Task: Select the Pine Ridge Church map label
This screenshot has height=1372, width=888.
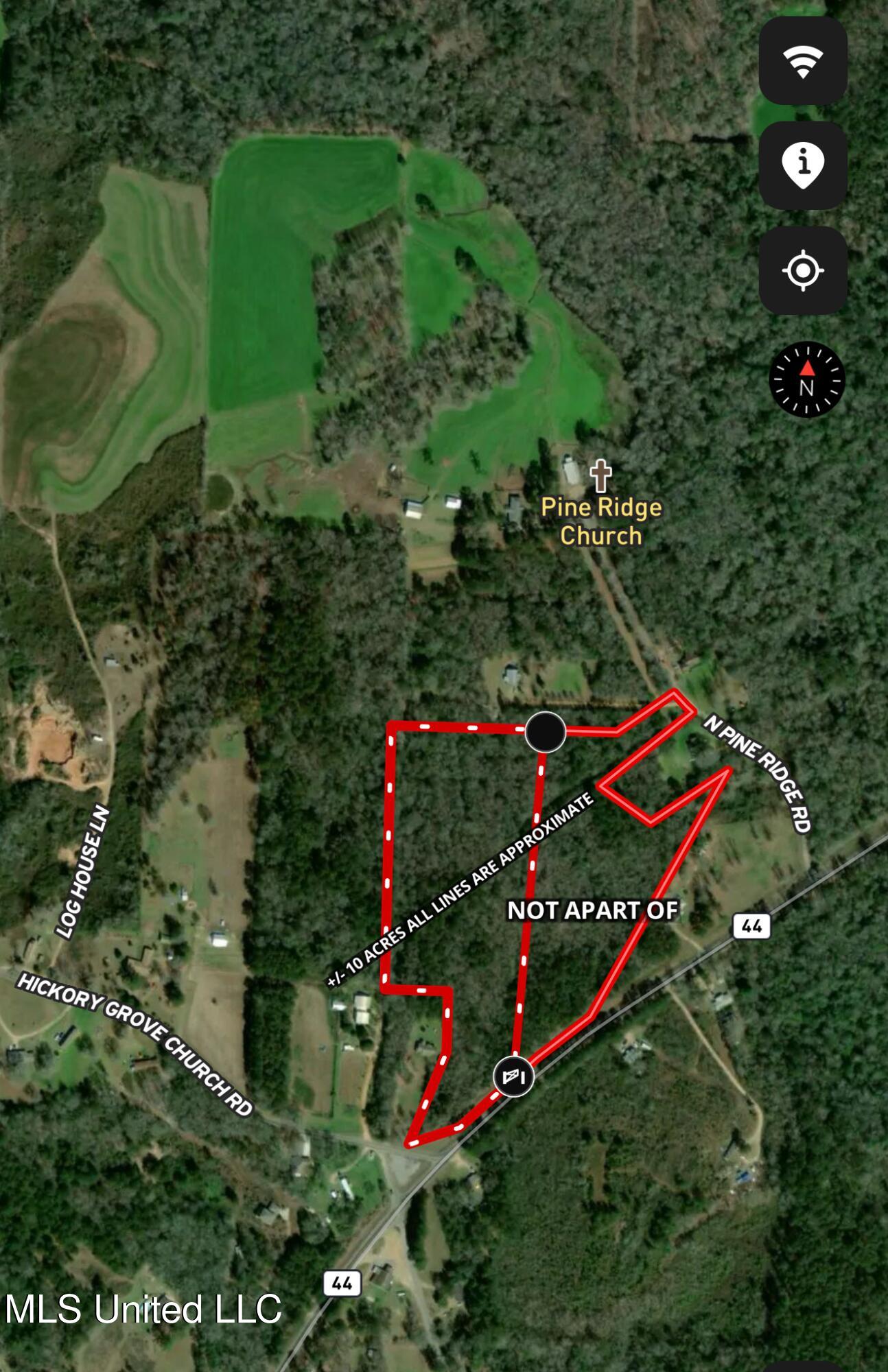Action: (601, 519)
